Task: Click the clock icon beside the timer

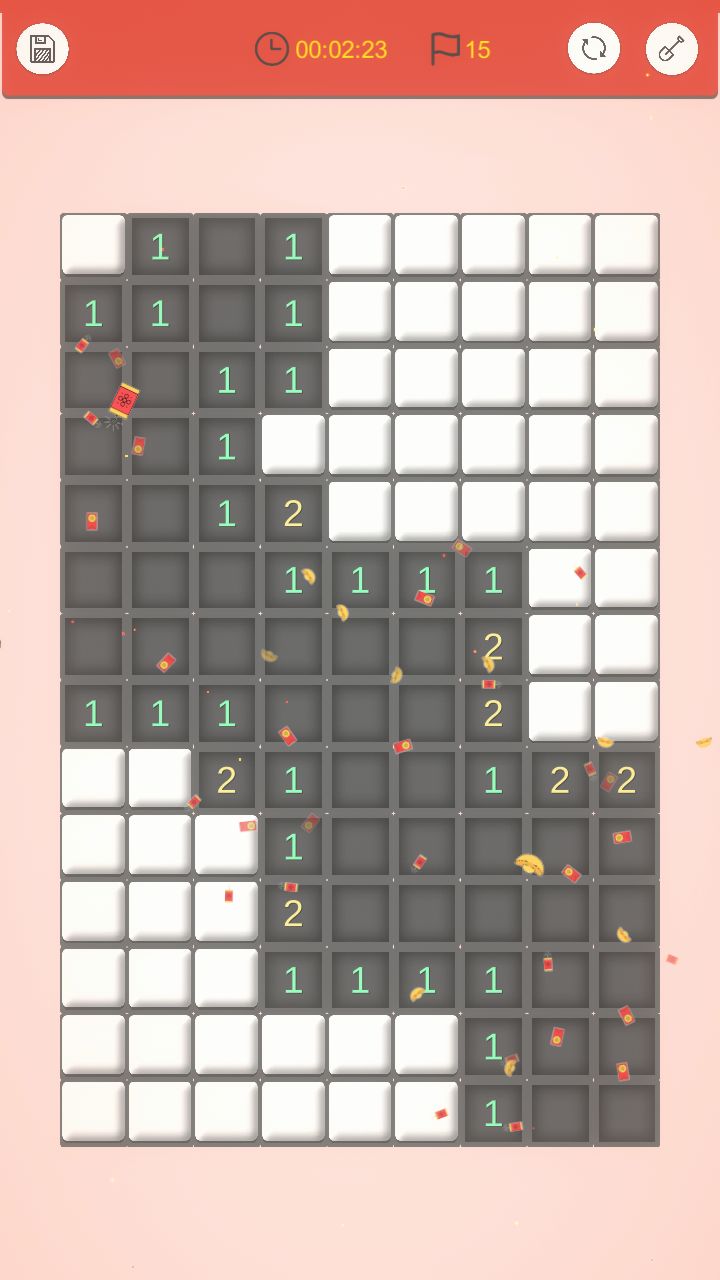Action: (x=272, y=45)
